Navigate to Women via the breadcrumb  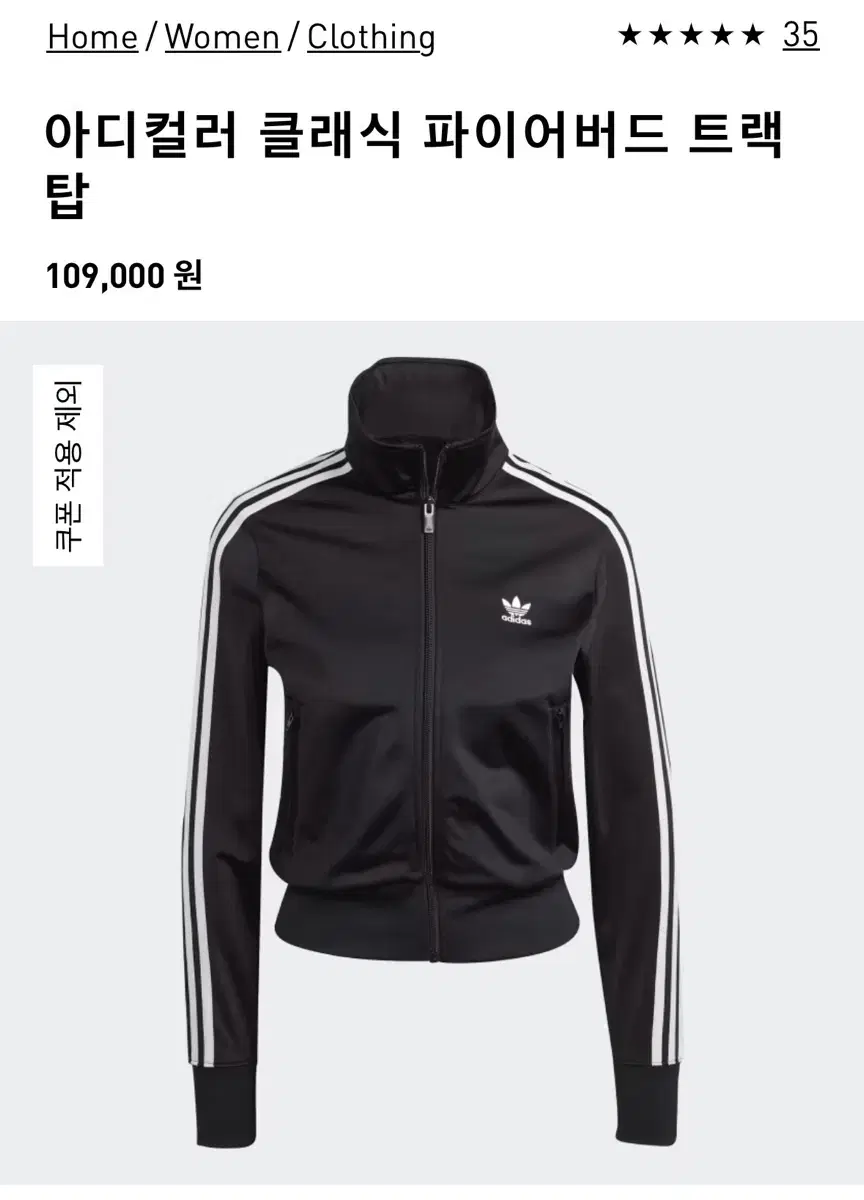222,38
